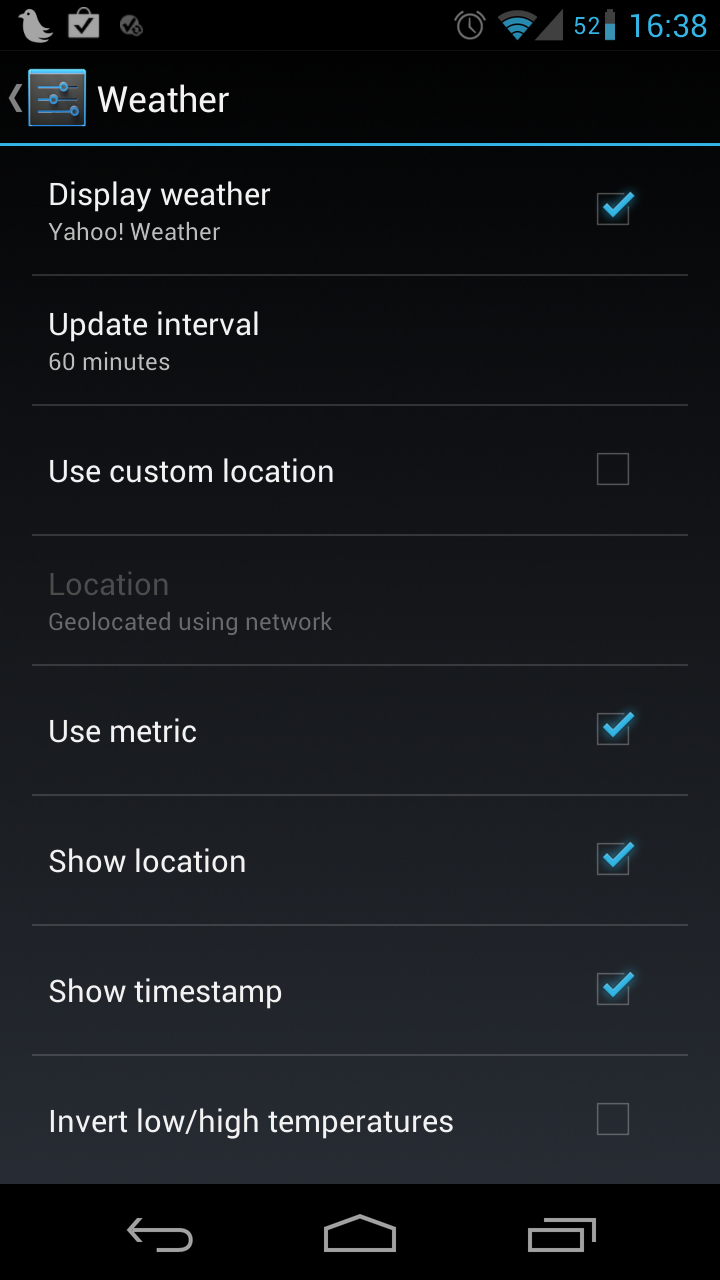Tap the system home button
This screenshot has height=1280, width=720.
coord(360,1234)
